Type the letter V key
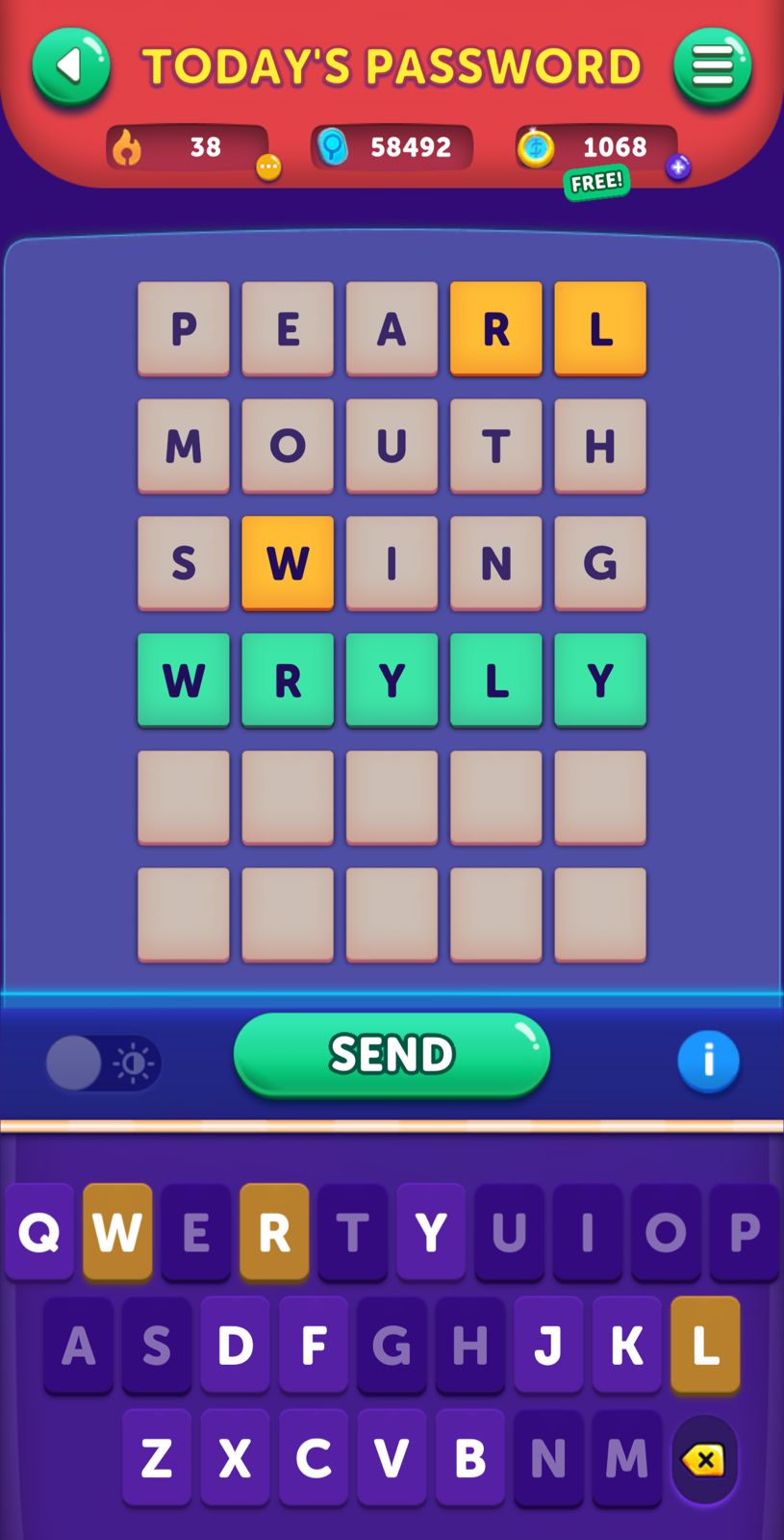Screen dimensions: 784x1540 tap(392, 1457)
